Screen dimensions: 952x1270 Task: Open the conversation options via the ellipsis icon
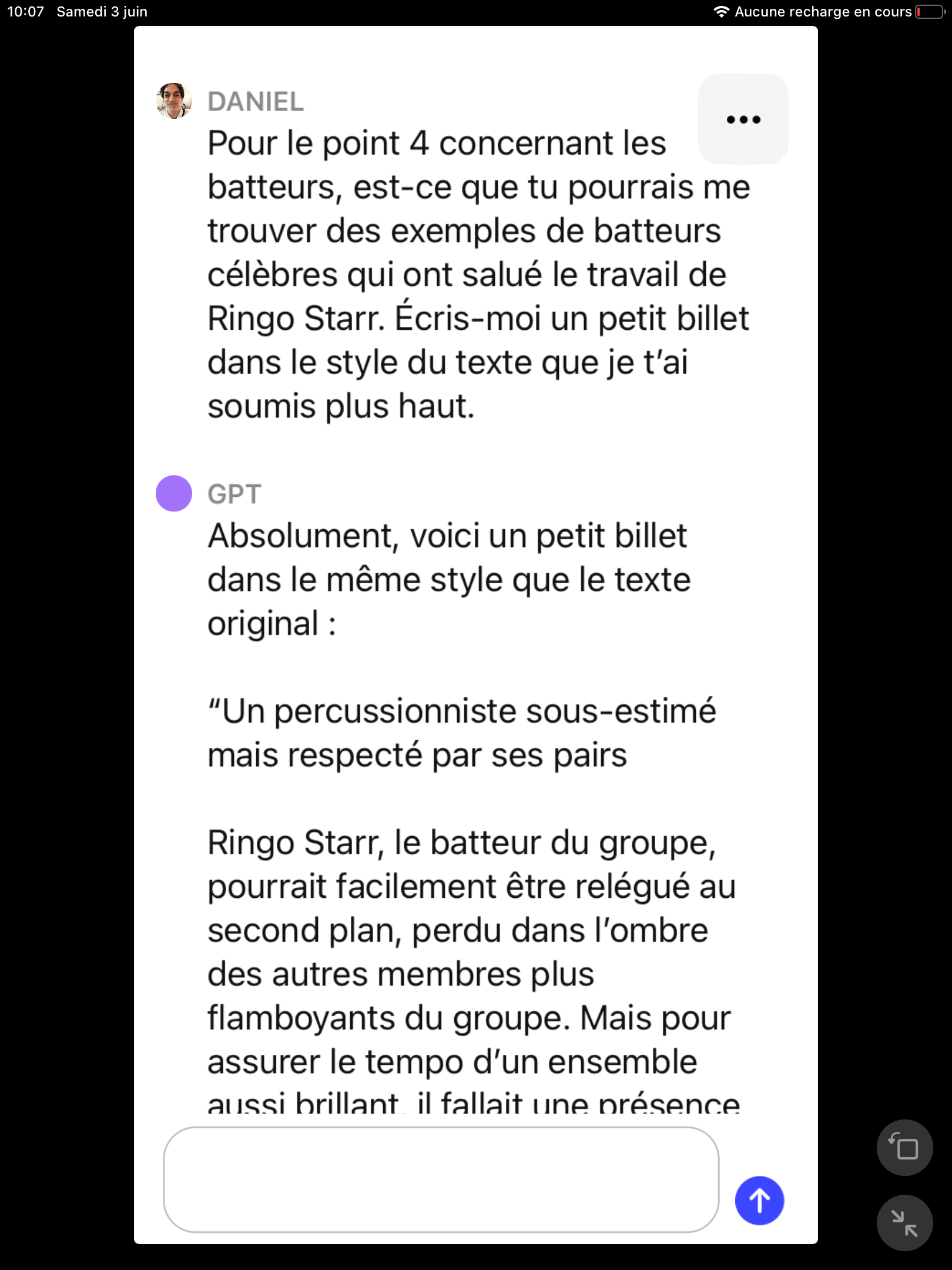(743, 120)
